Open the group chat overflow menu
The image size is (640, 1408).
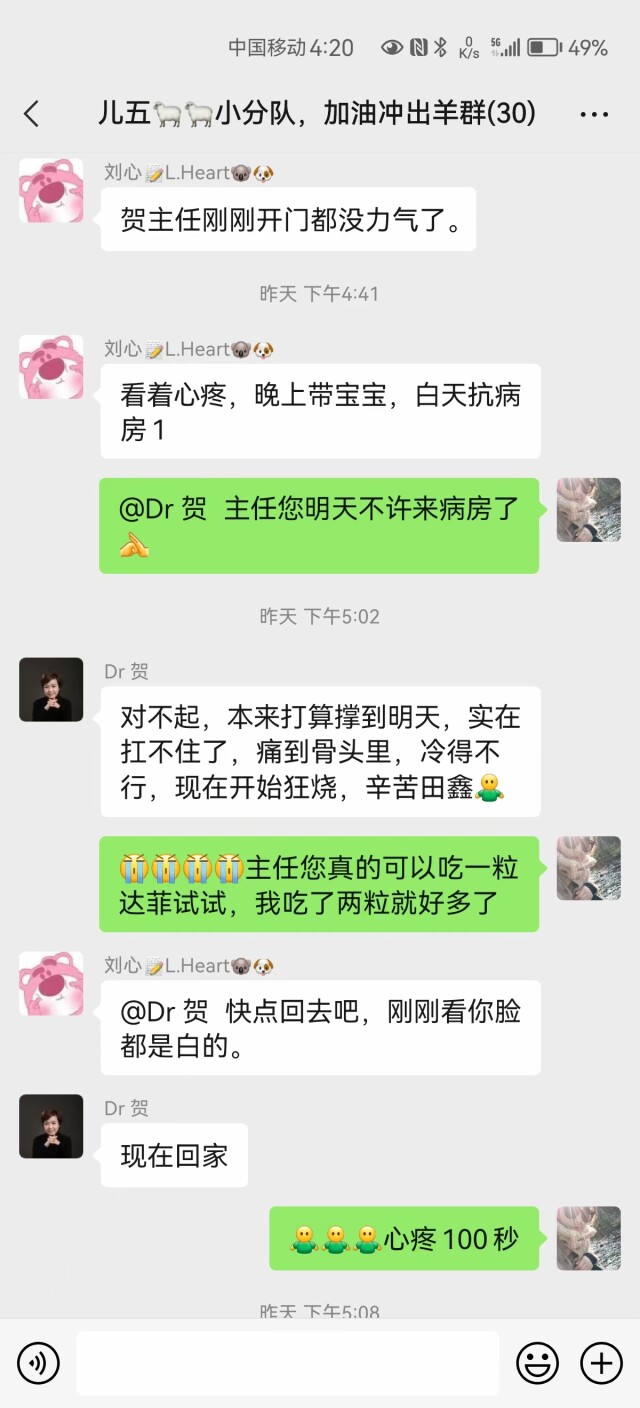594,114
